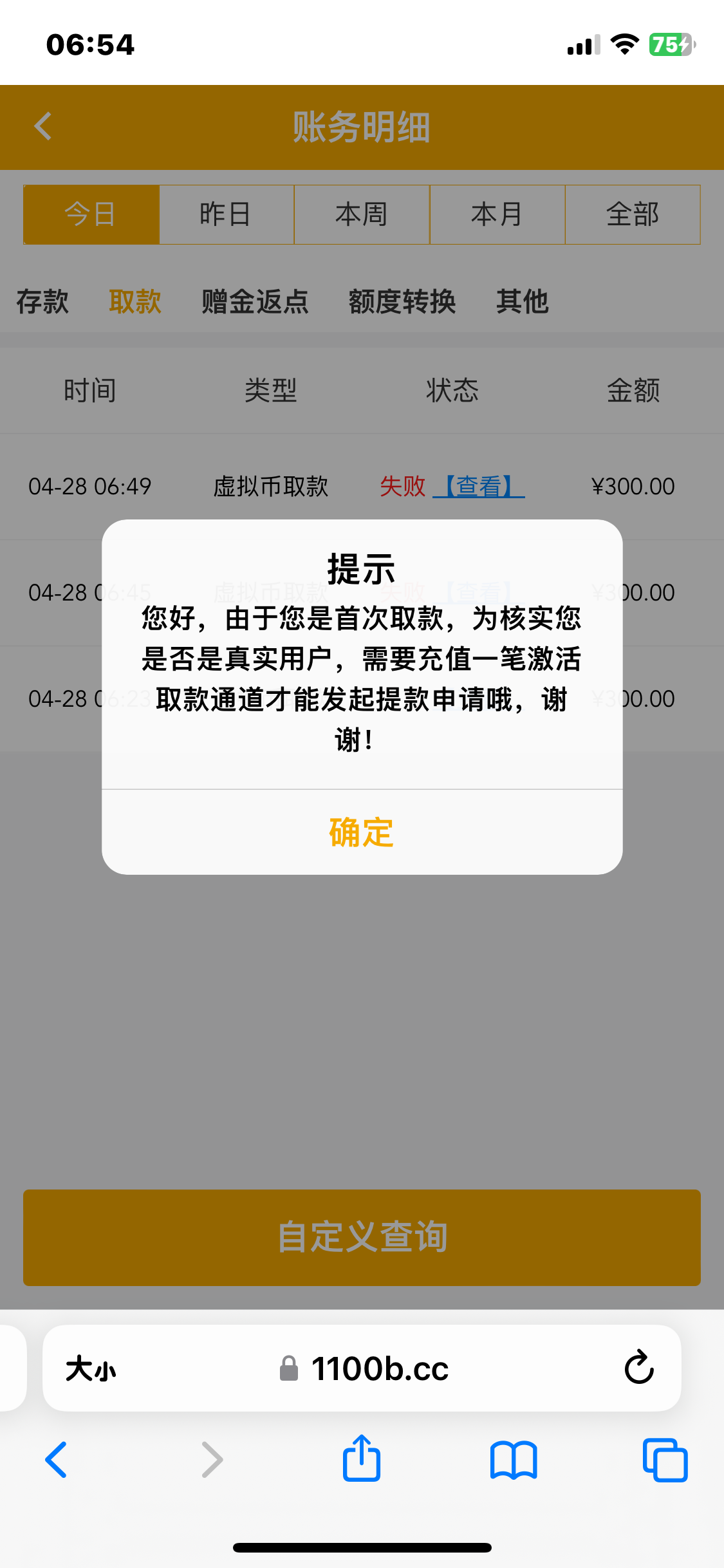Select the 本月 tab
The image size is (724, 1568).
[x=497, y=214]
